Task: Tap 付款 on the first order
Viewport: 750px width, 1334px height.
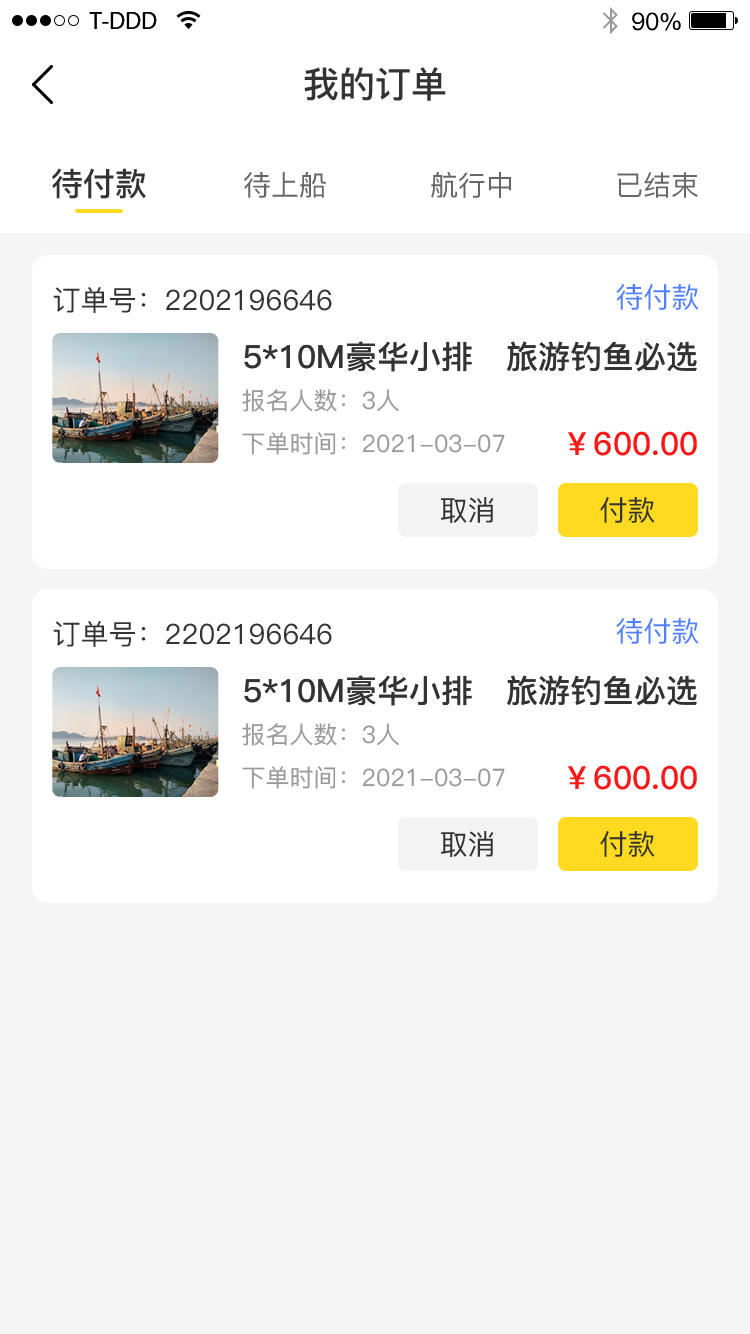Action: coord(628,510)
